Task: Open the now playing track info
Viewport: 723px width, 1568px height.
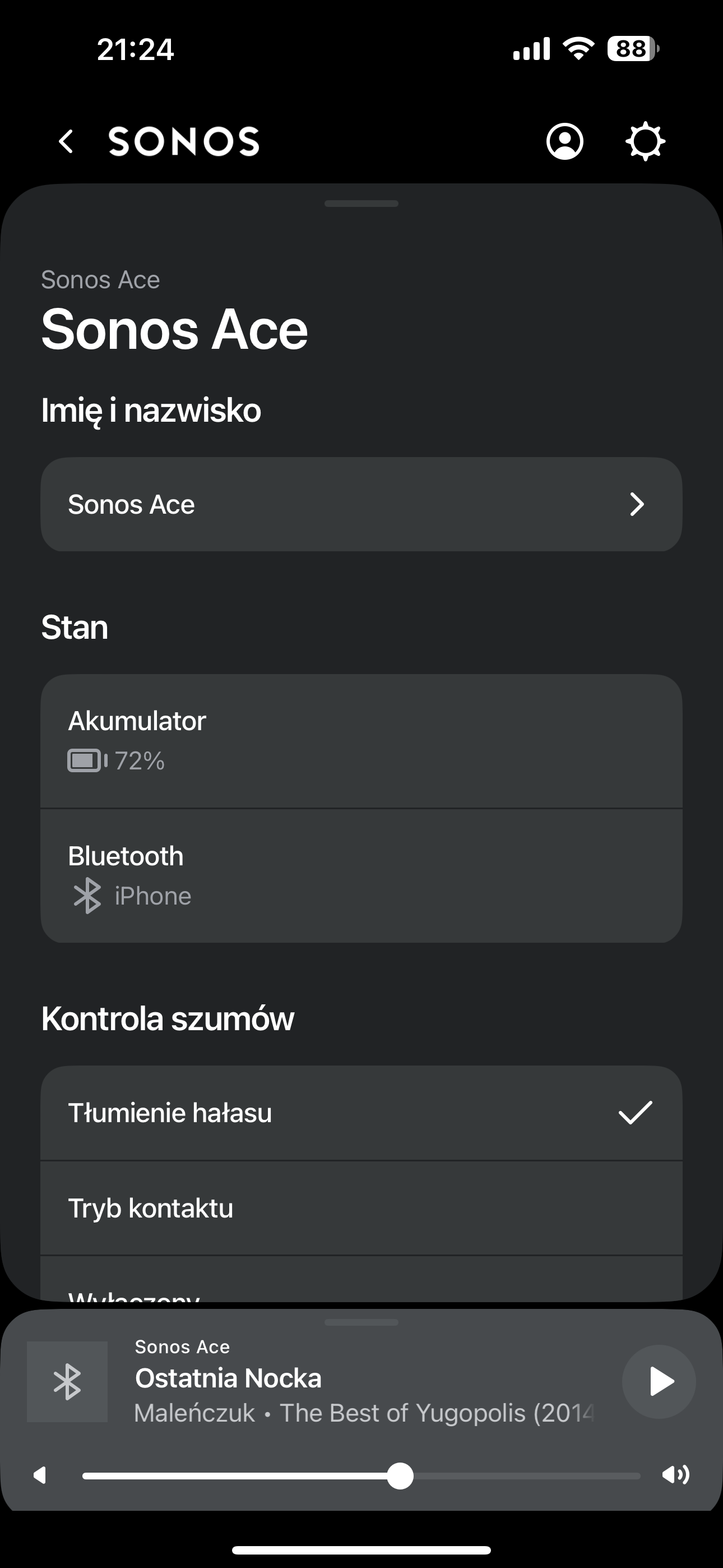Action: tap(364, 1381)
